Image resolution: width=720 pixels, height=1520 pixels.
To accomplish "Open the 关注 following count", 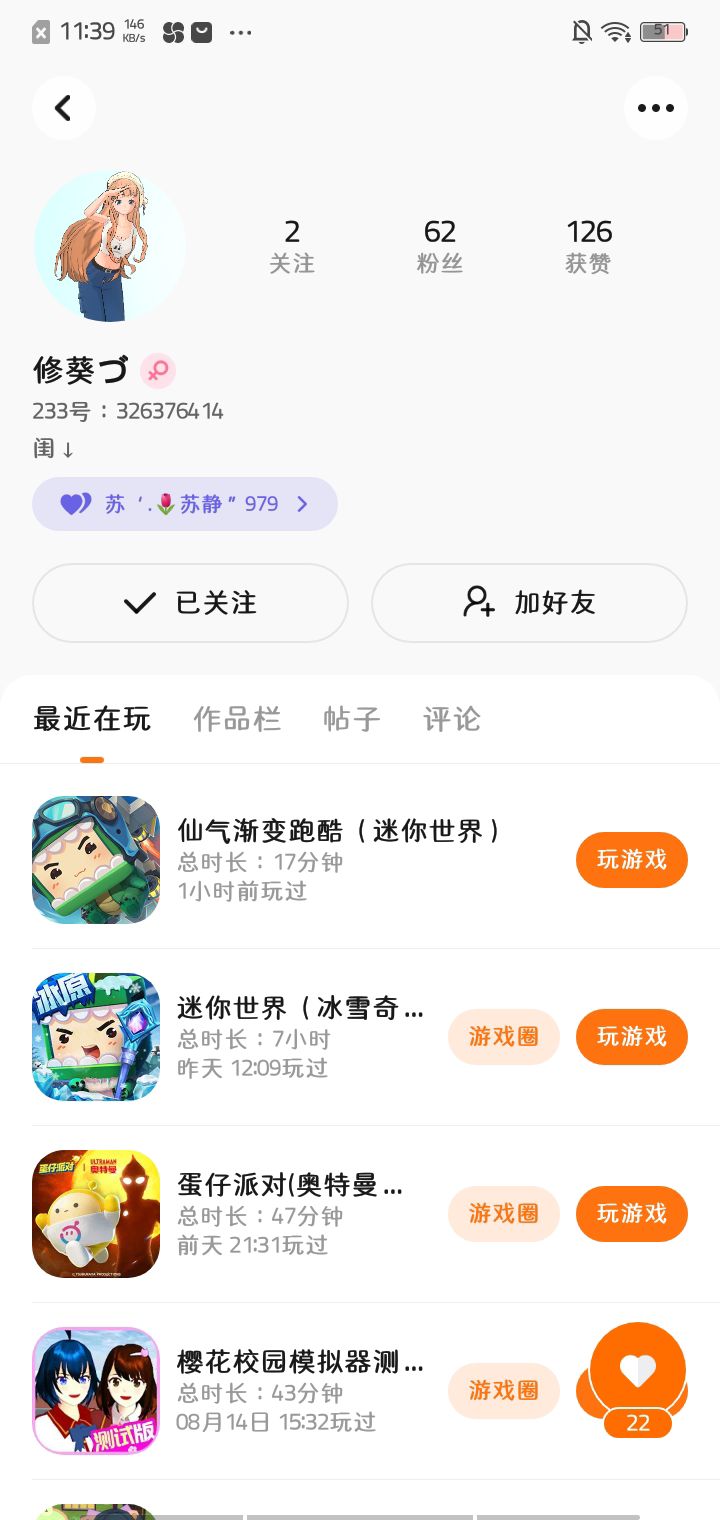I will (292, 246).
